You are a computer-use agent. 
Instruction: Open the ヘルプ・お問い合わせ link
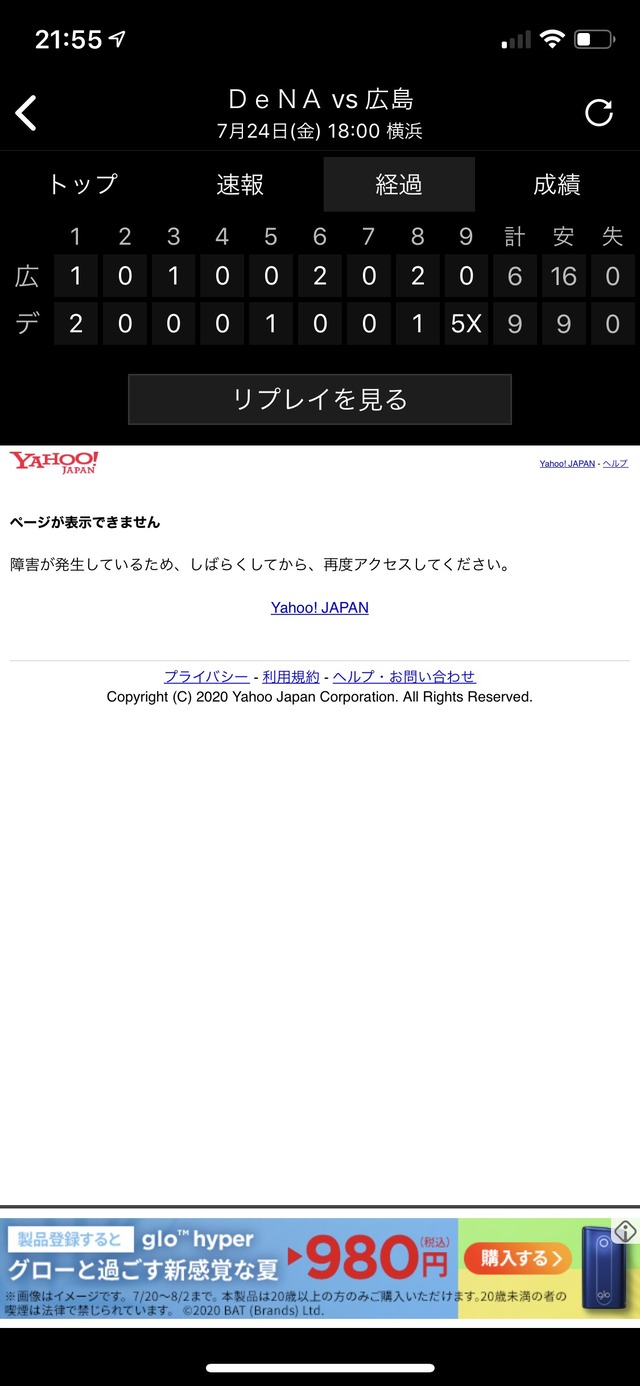pos(404,677)
